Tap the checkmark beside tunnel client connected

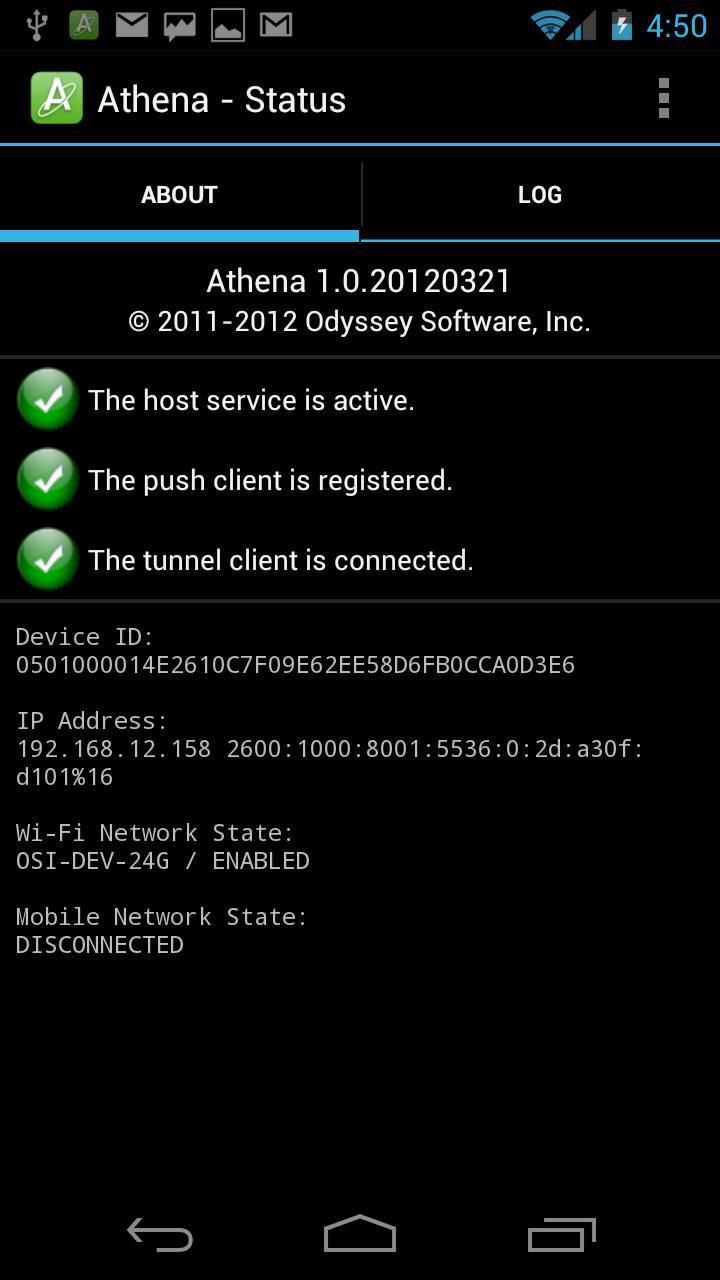(46, 559)
